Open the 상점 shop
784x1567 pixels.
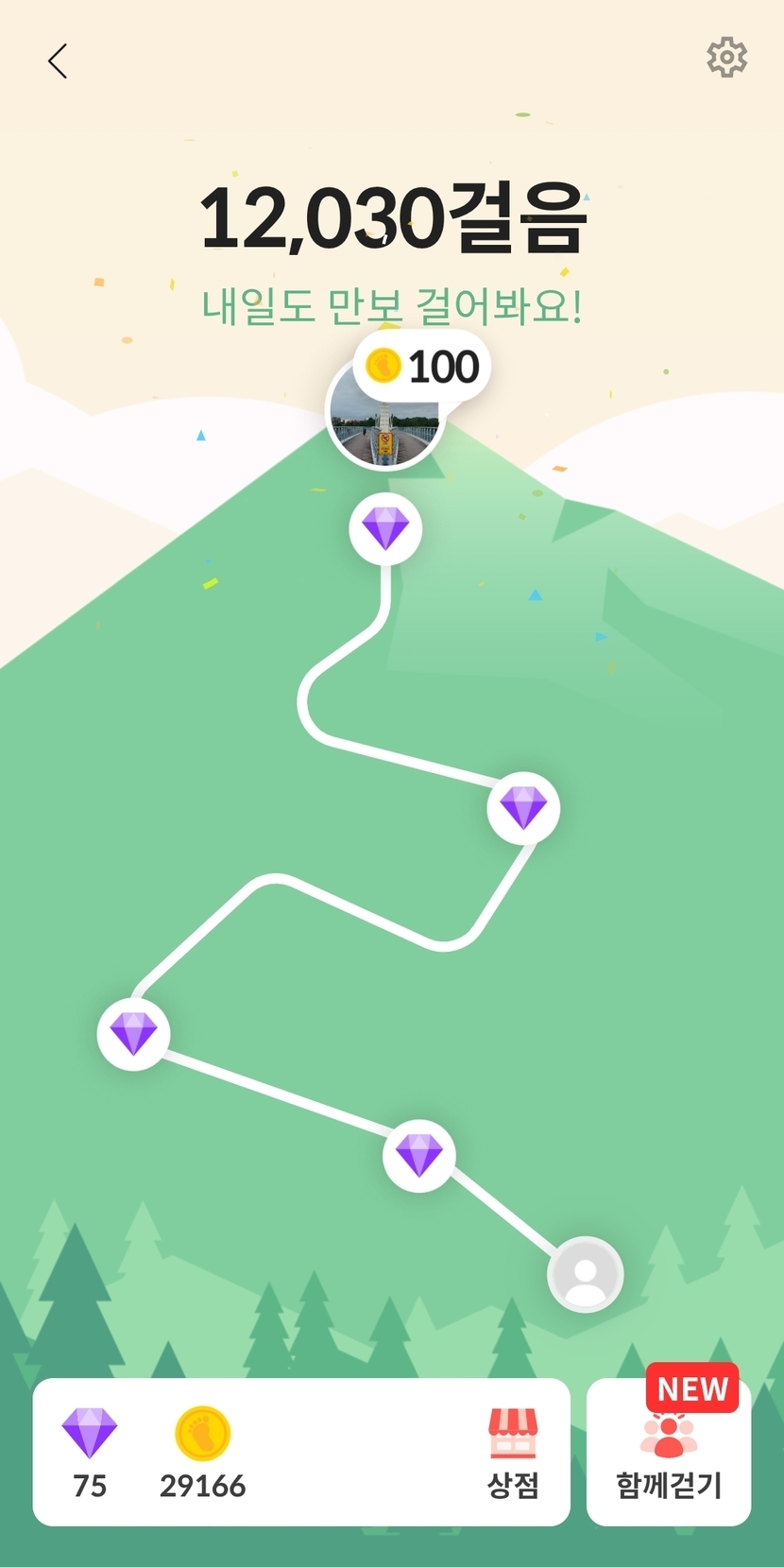[x=513, y=1454]
